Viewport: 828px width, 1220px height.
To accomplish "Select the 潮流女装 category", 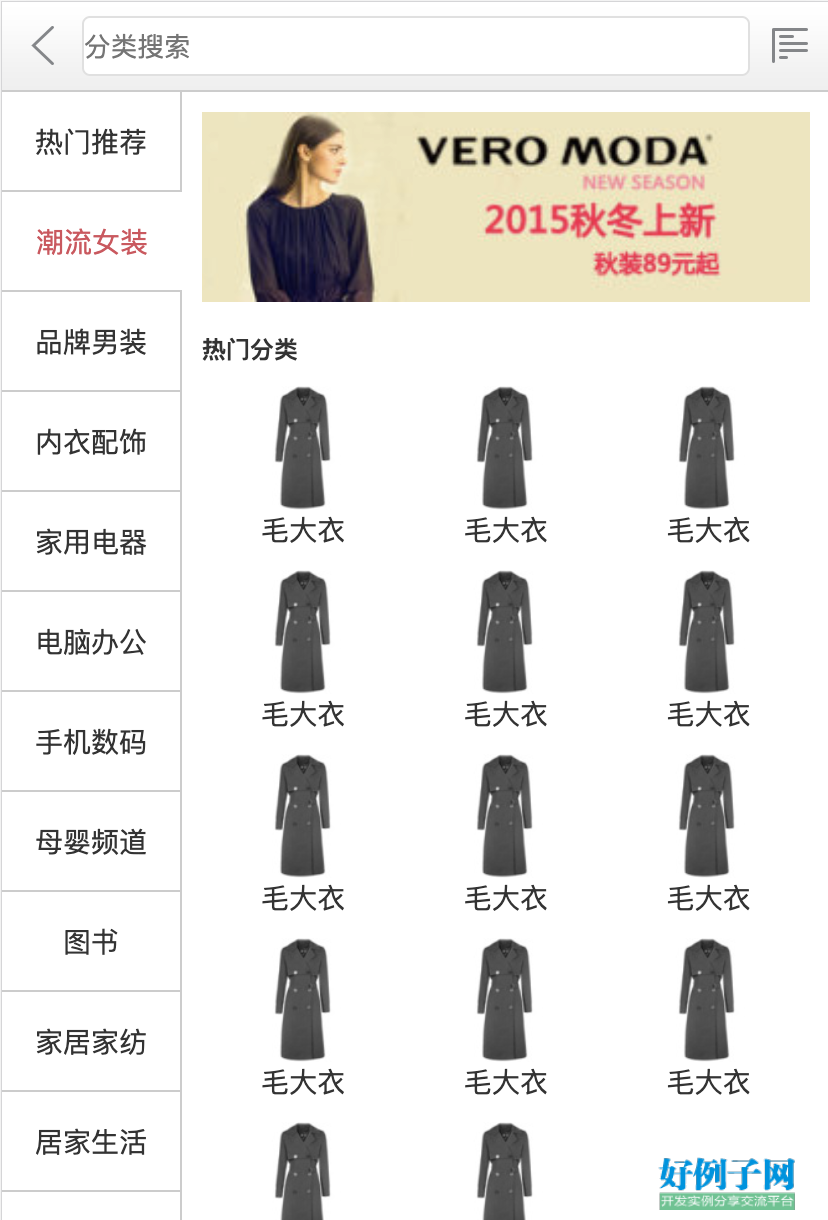I will click(x=91, y=242).
